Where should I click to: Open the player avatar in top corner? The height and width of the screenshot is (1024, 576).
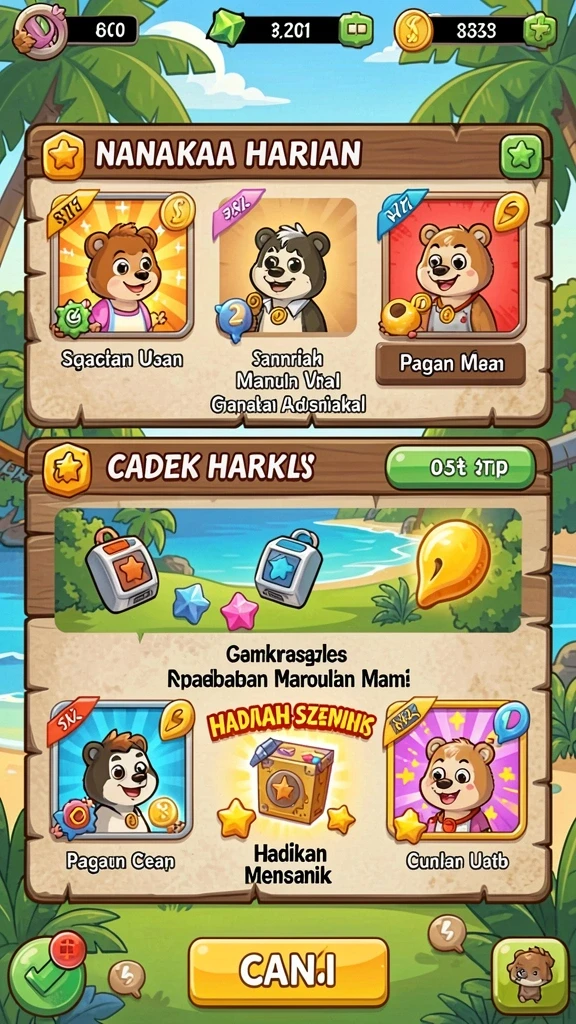click(40, 30)
